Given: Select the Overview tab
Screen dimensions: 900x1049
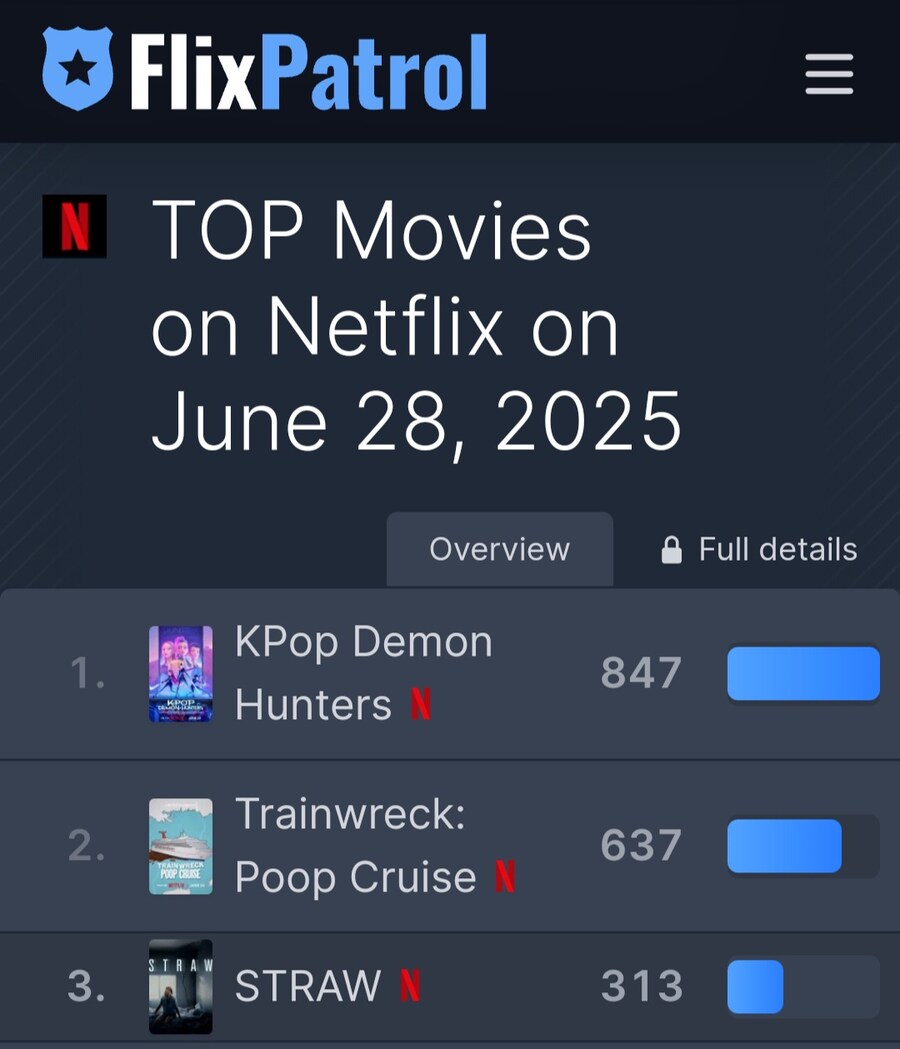Looking at the screenshot, I should pyautogui.click(x=499, y=549).
